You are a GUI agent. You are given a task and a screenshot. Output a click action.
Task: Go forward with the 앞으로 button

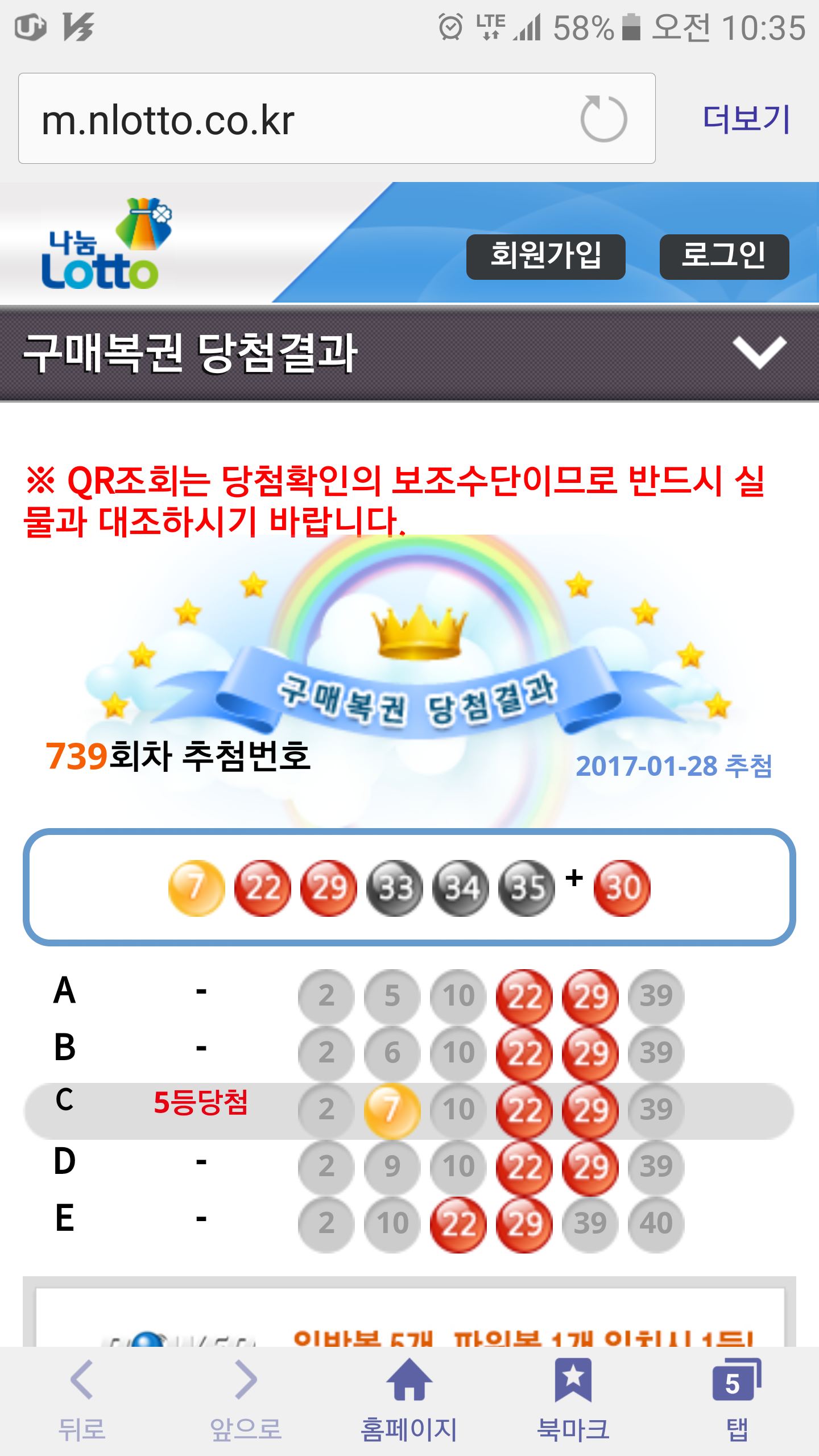click(246, 1400)
